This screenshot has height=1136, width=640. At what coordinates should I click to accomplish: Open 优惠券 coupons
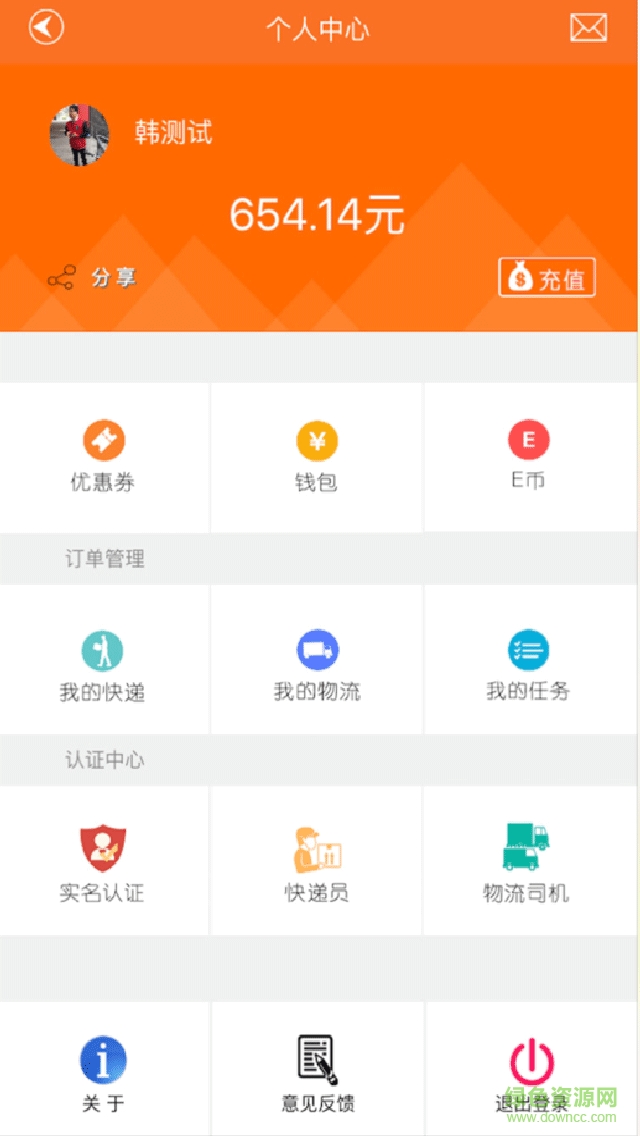click(103, 457)
